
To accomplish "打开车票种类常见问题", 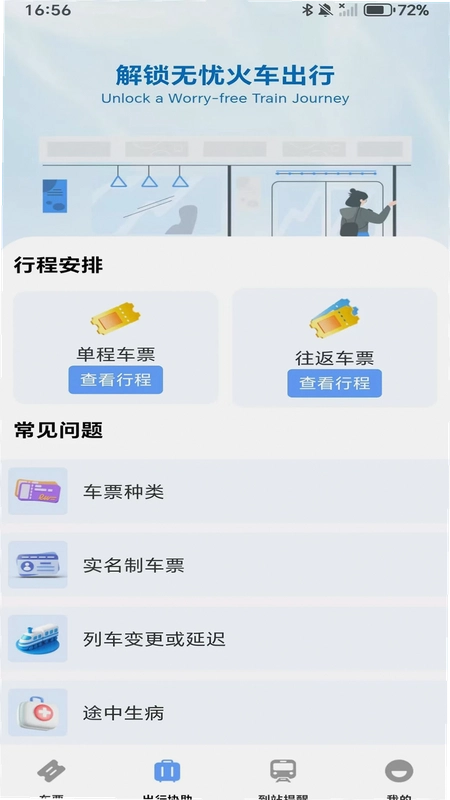I will (225, 491).
